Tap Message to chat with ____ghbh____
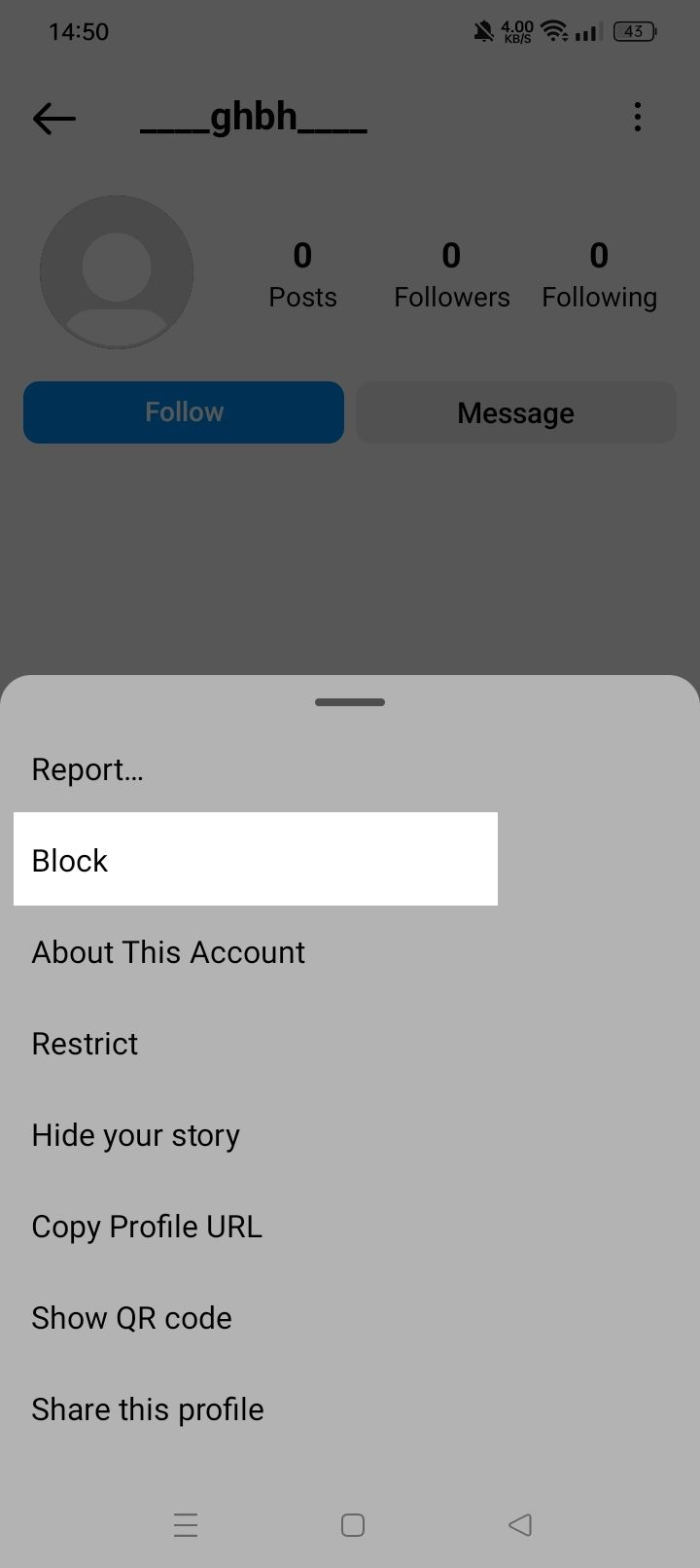Screen dimensions: 700x1568 [x=515, y=412]
